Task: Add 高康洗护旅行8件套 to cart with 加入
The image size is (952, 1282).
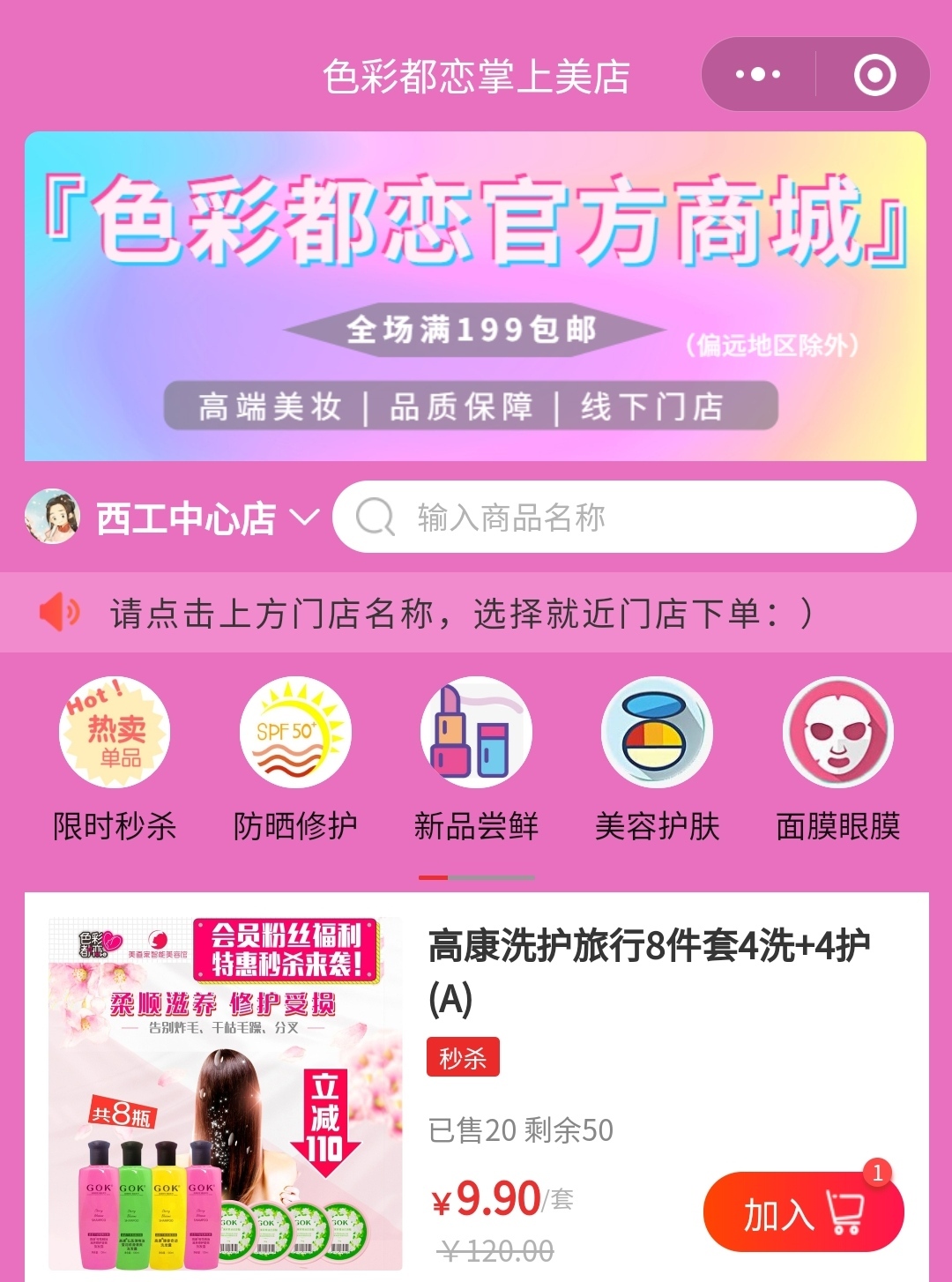Action: [802, 1214]
